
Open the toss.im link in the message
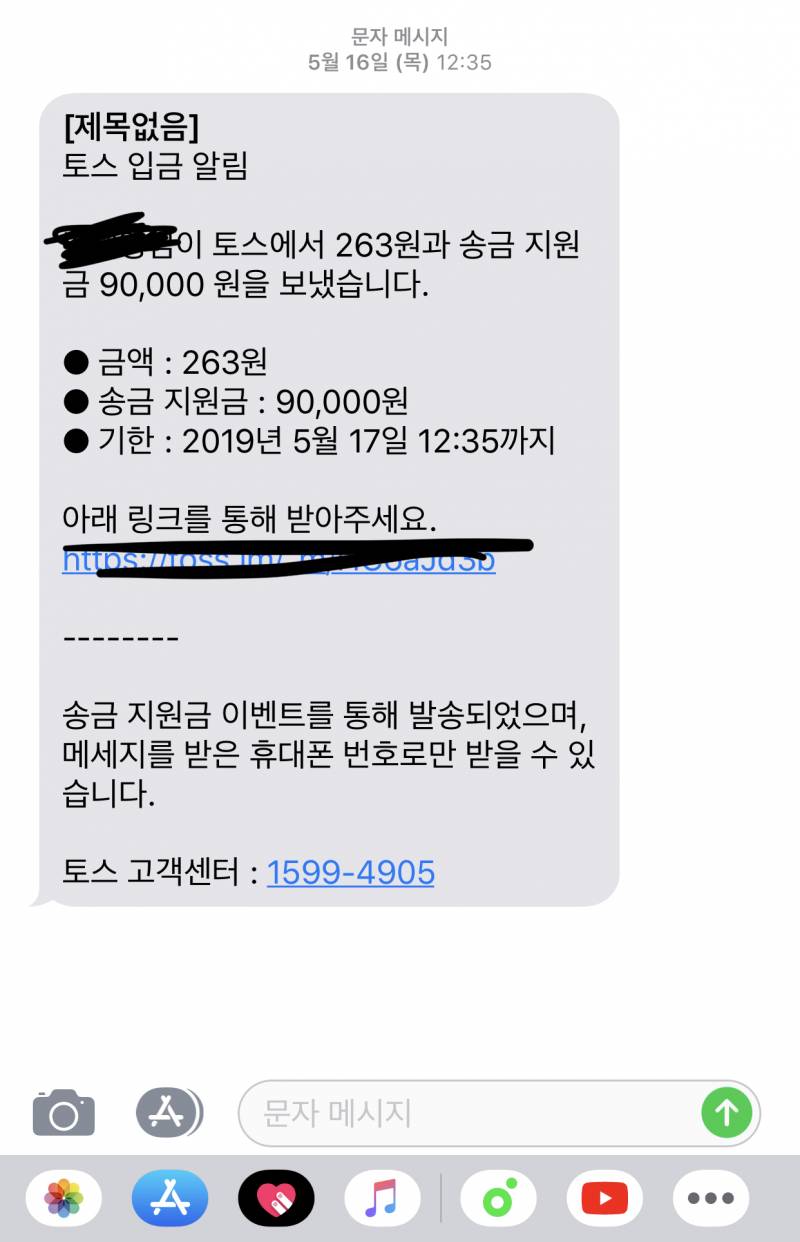(x=276, y=561)
